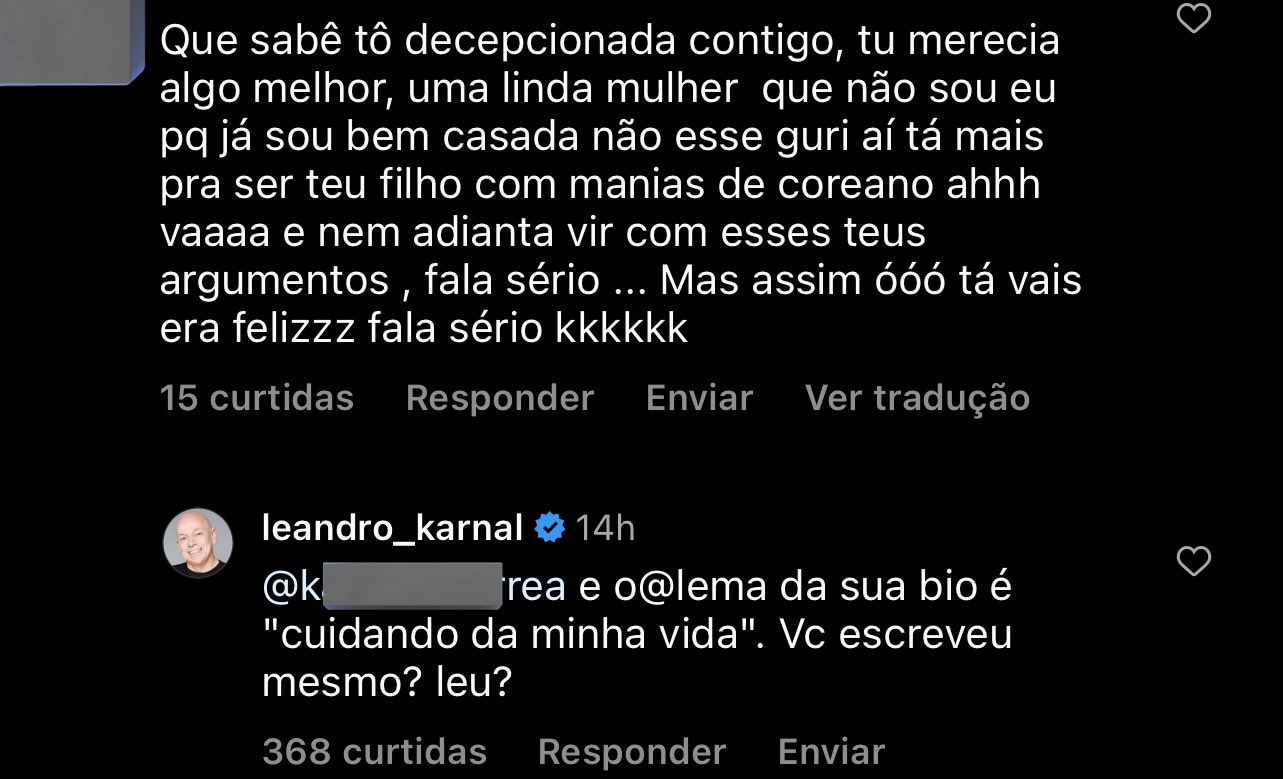The width and height of the screenshot is (1283, 779).
Task: Tap Ver tradução to translate the comment
Action: click(x=917, y=398)
